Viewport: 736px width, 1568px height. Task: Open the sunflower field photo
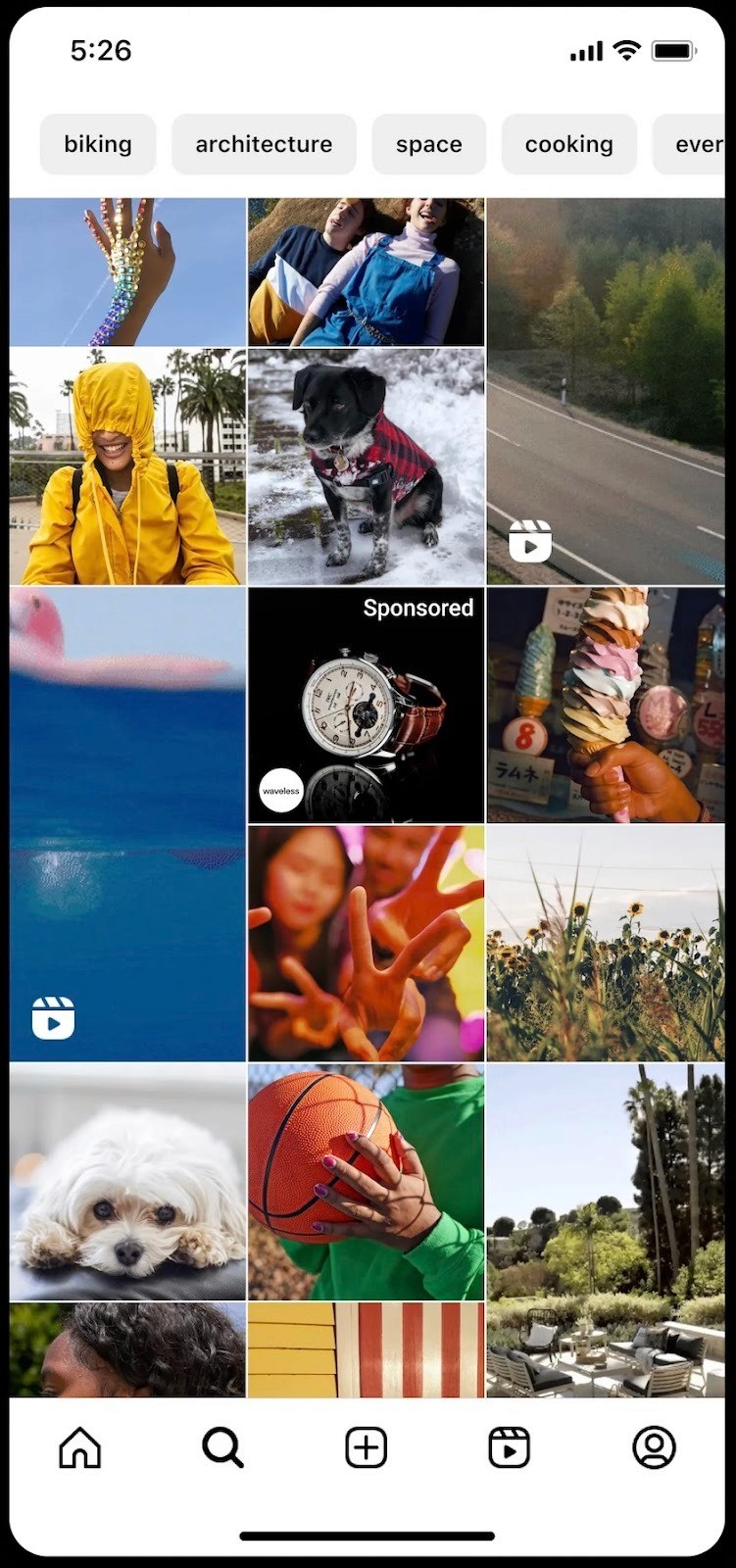click(x=605, y=941)
